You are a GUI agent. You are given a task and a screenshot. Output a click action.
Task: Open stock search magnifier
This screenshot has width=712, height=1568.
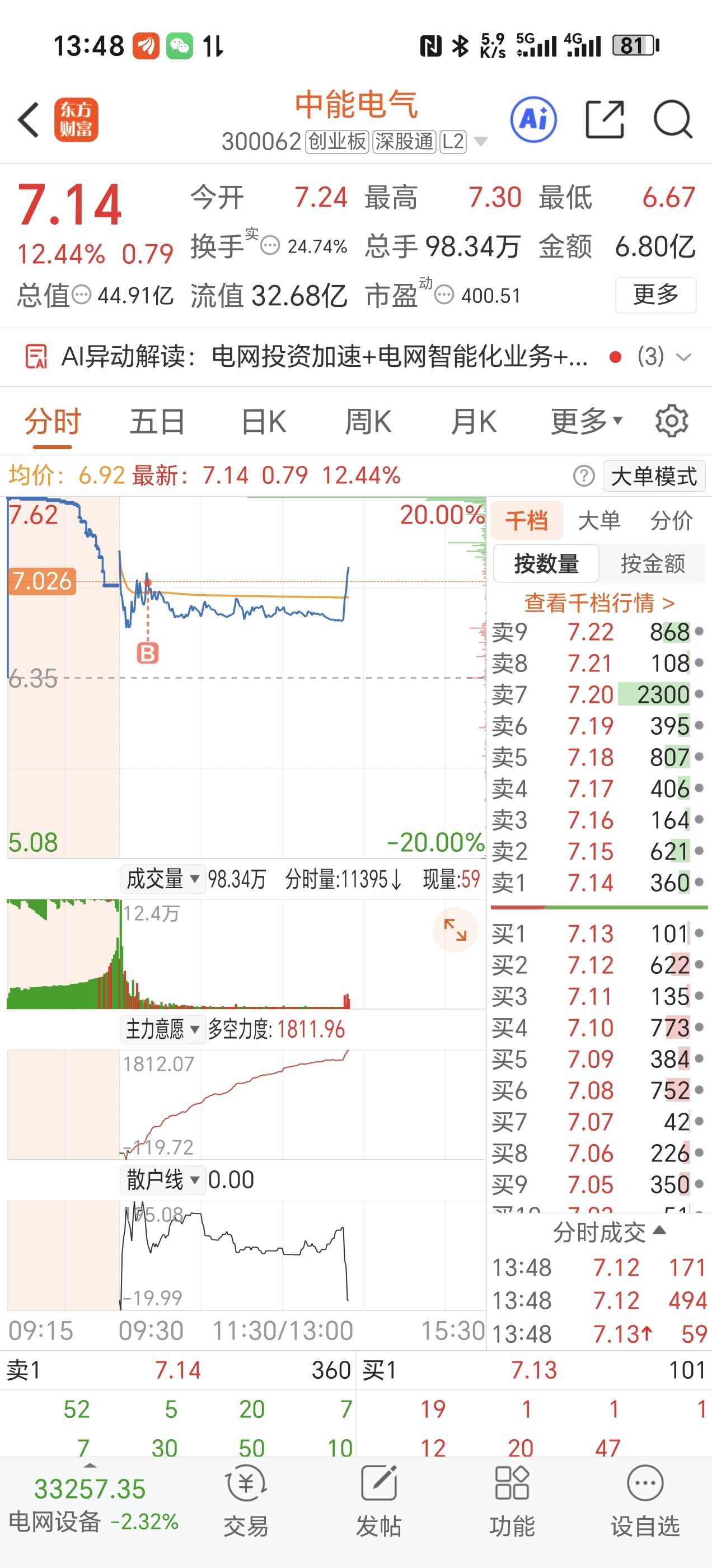click(x=672, y=119)
